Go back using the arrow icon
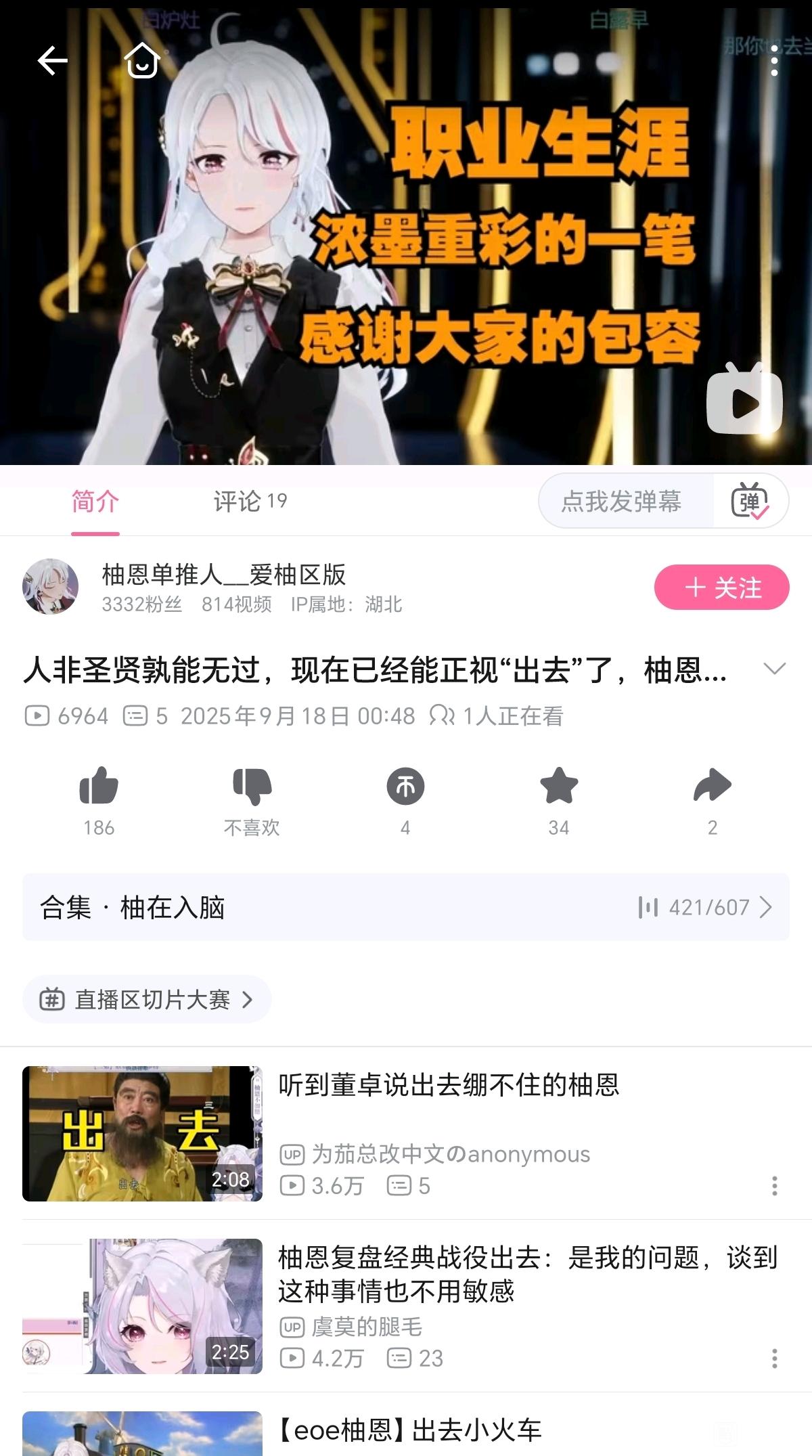812x1456 pixels. 52,61
